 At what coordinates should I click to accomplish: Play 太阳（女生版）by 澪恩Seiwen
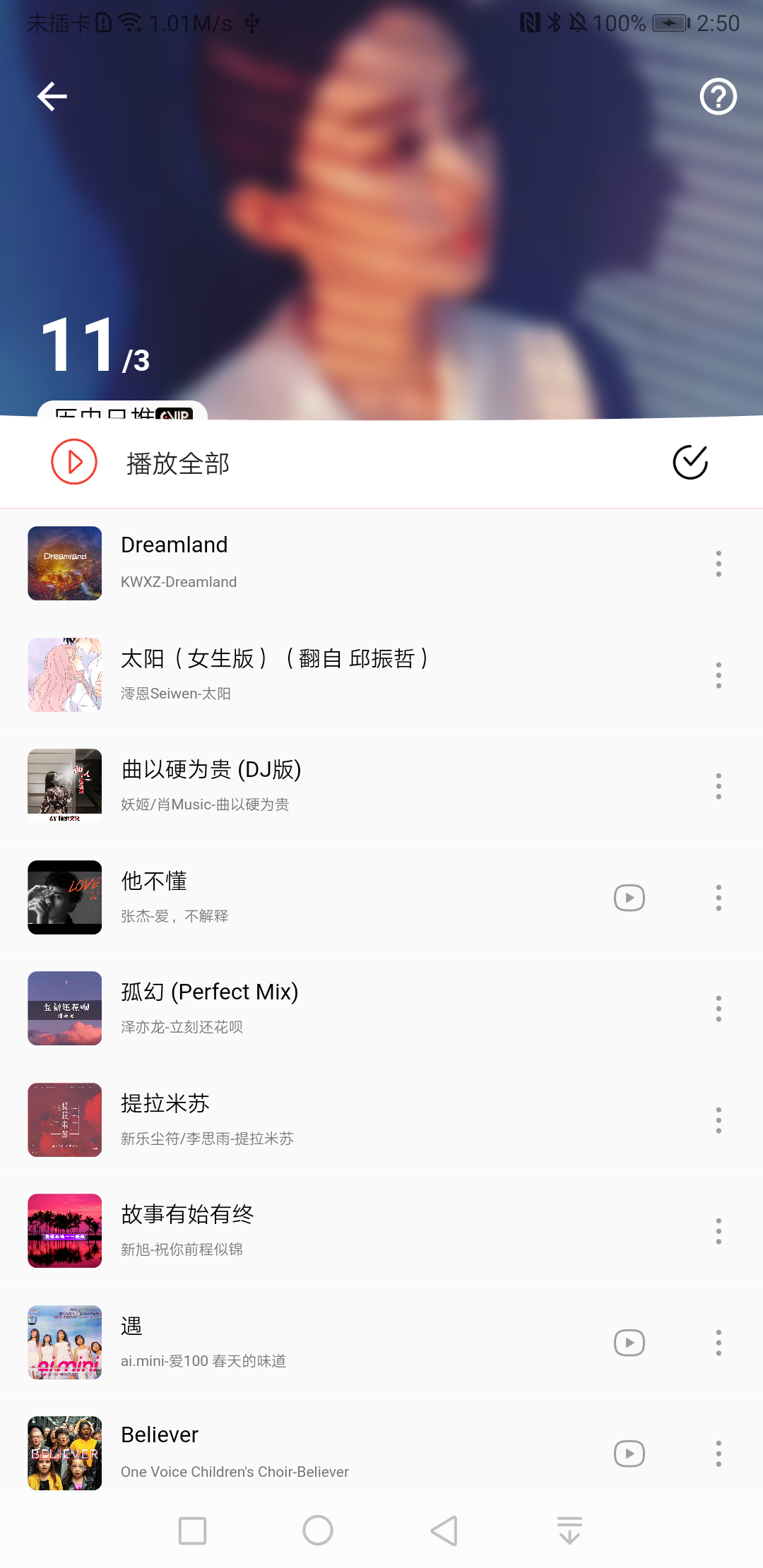pos(283,675)
